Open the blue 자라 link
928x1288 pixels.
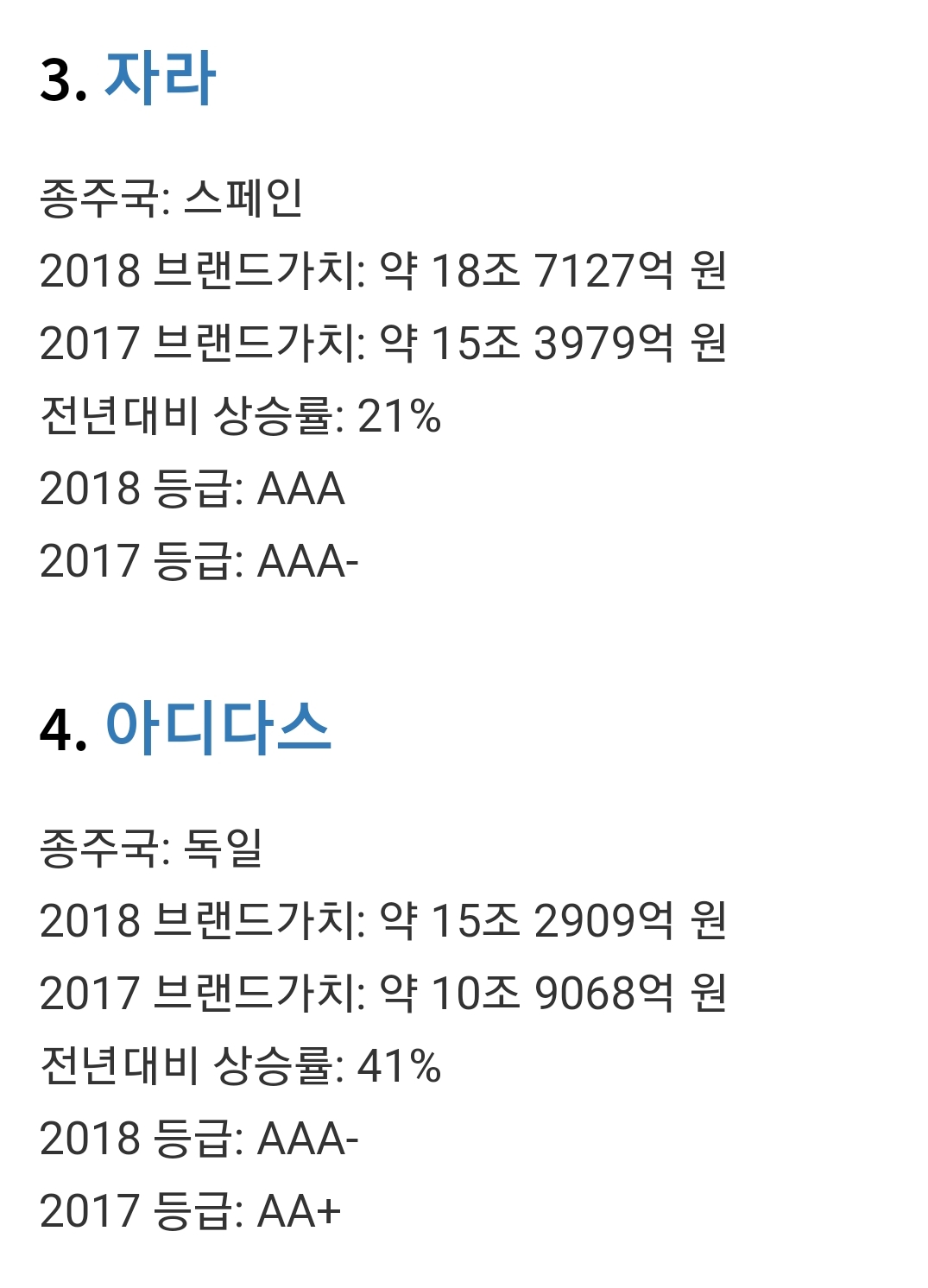[160, 79]
